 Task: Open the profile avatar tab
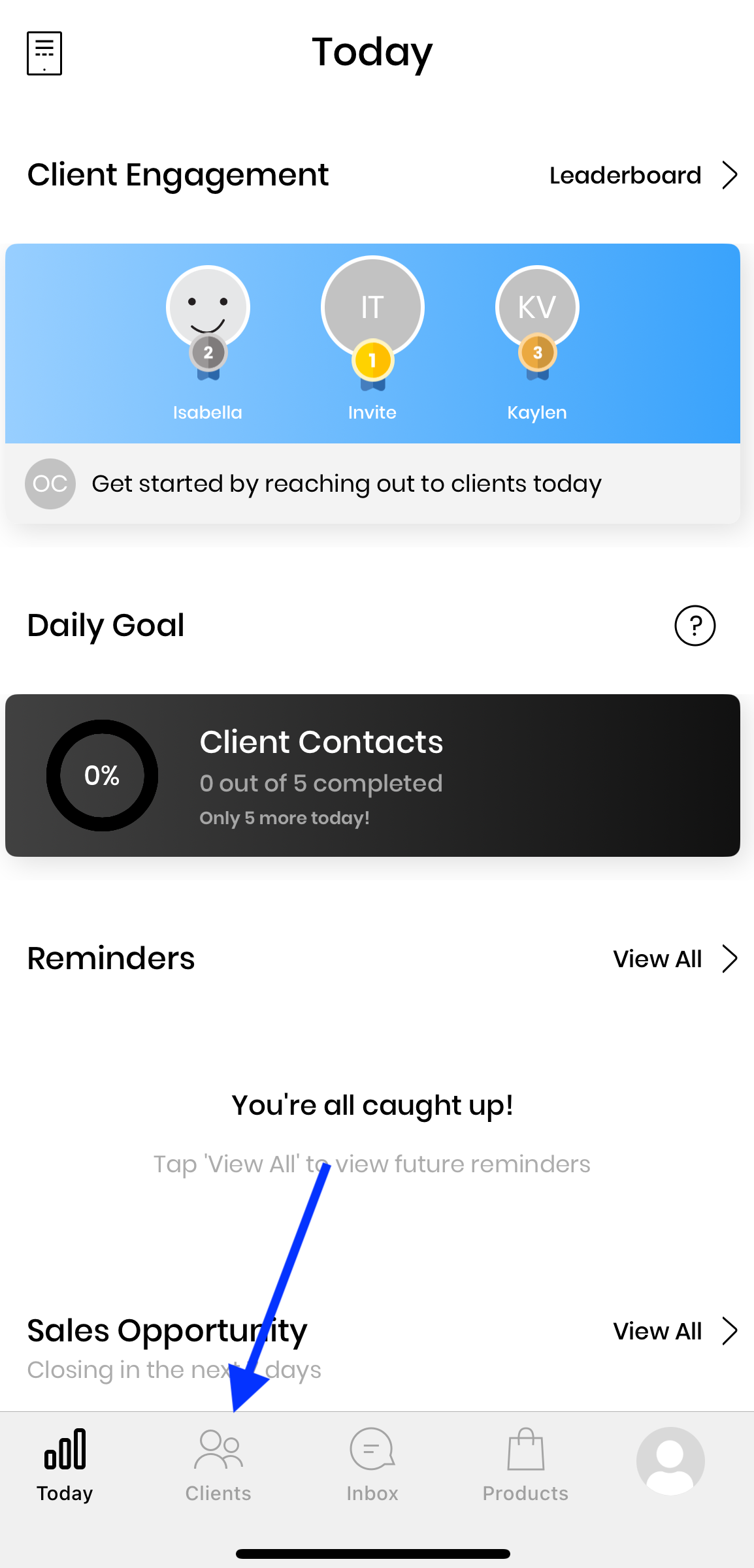pyautogui.click(x=670, y=1461)
